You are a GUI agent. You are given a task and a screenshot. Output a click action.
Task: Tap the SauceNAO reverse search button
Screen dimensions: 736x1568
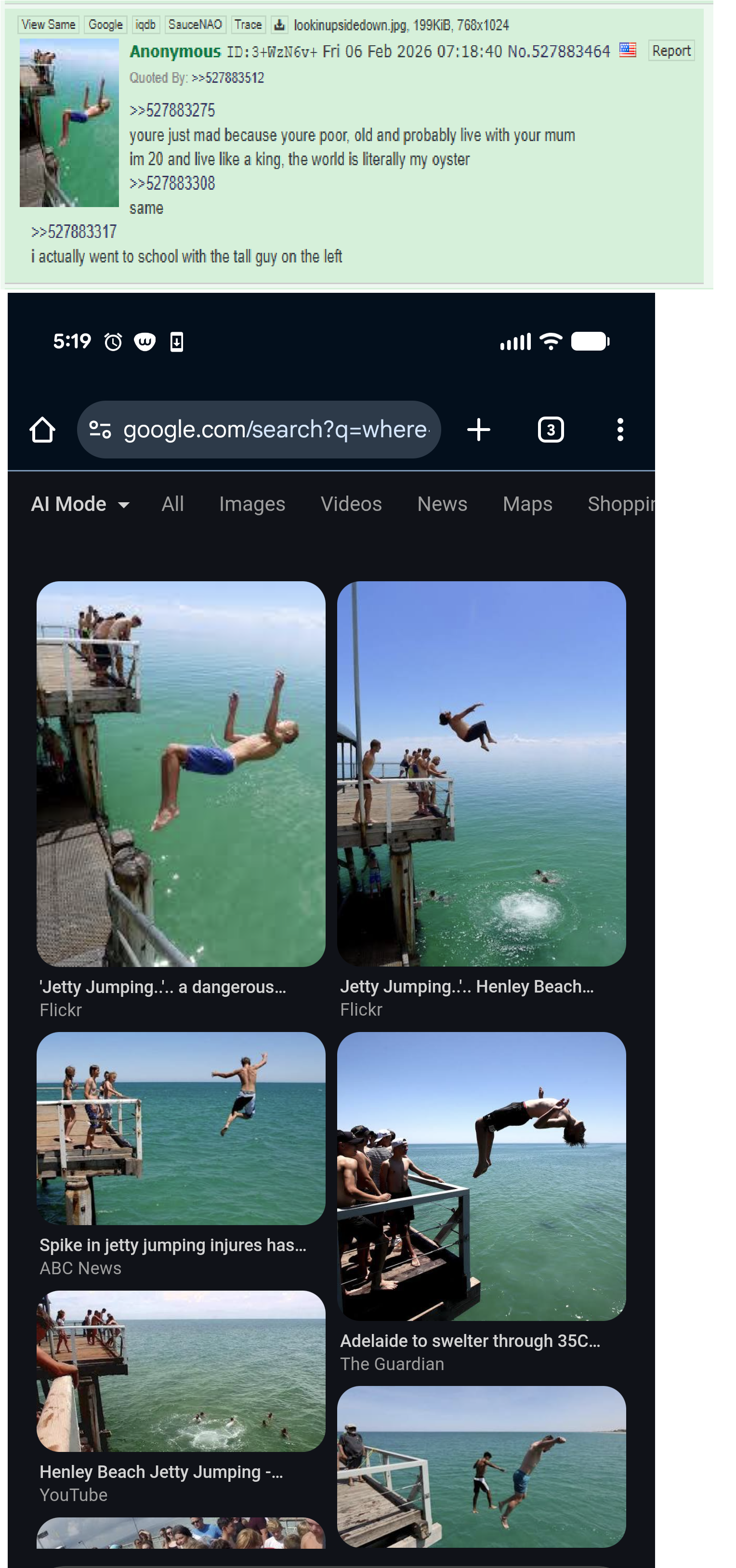[195, 25]
